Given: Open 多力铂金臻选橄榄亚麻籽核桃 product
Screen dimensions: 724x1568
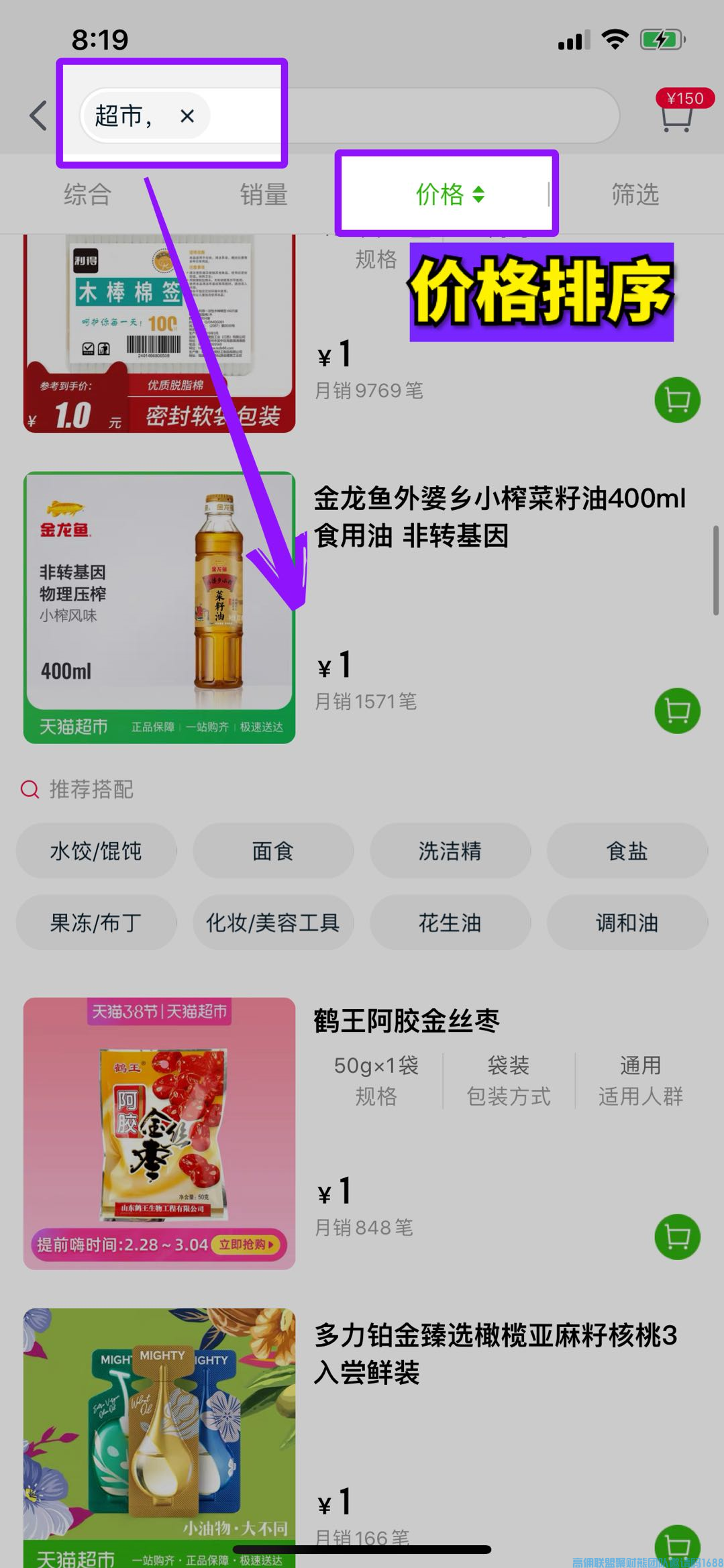Looking at the screenshot, I should tap(495, 1354).
